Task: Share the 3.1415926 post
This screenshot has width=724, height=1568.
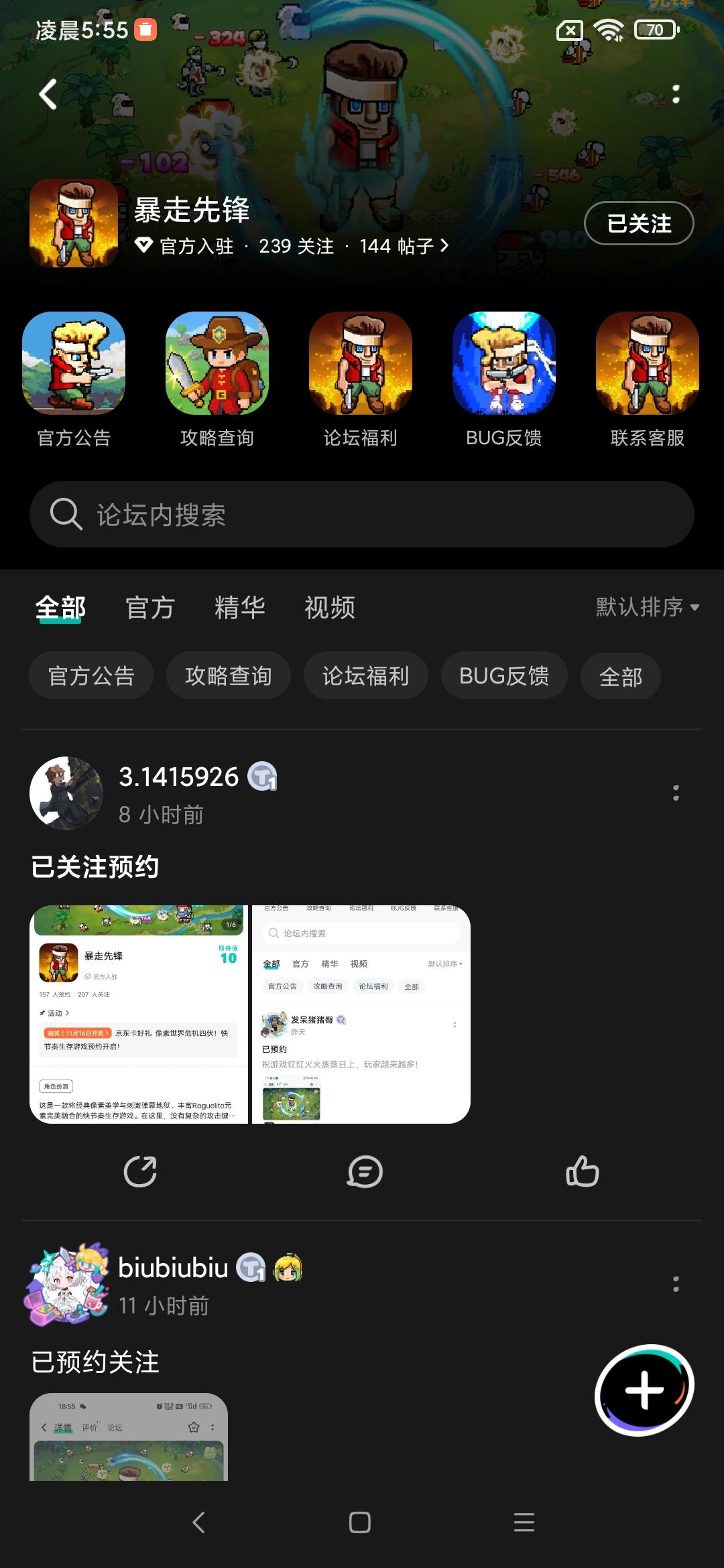Action: (140, 1173)
